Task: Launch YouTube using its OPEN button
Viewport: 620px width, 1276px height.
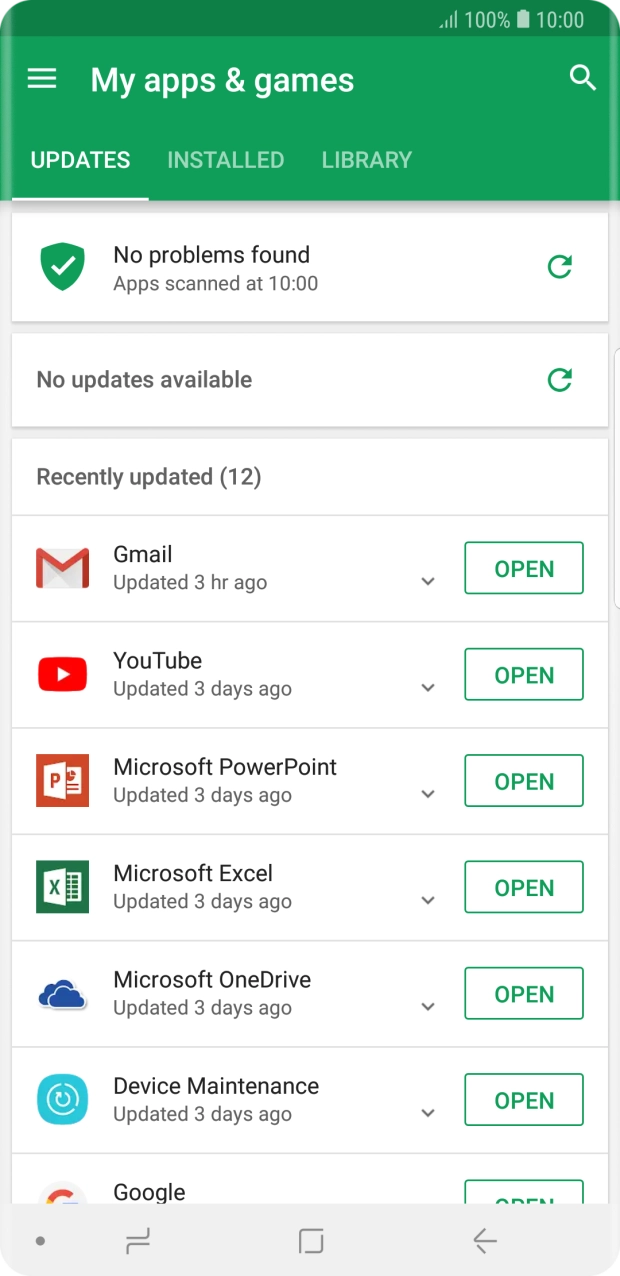Action: pos(523,675)
